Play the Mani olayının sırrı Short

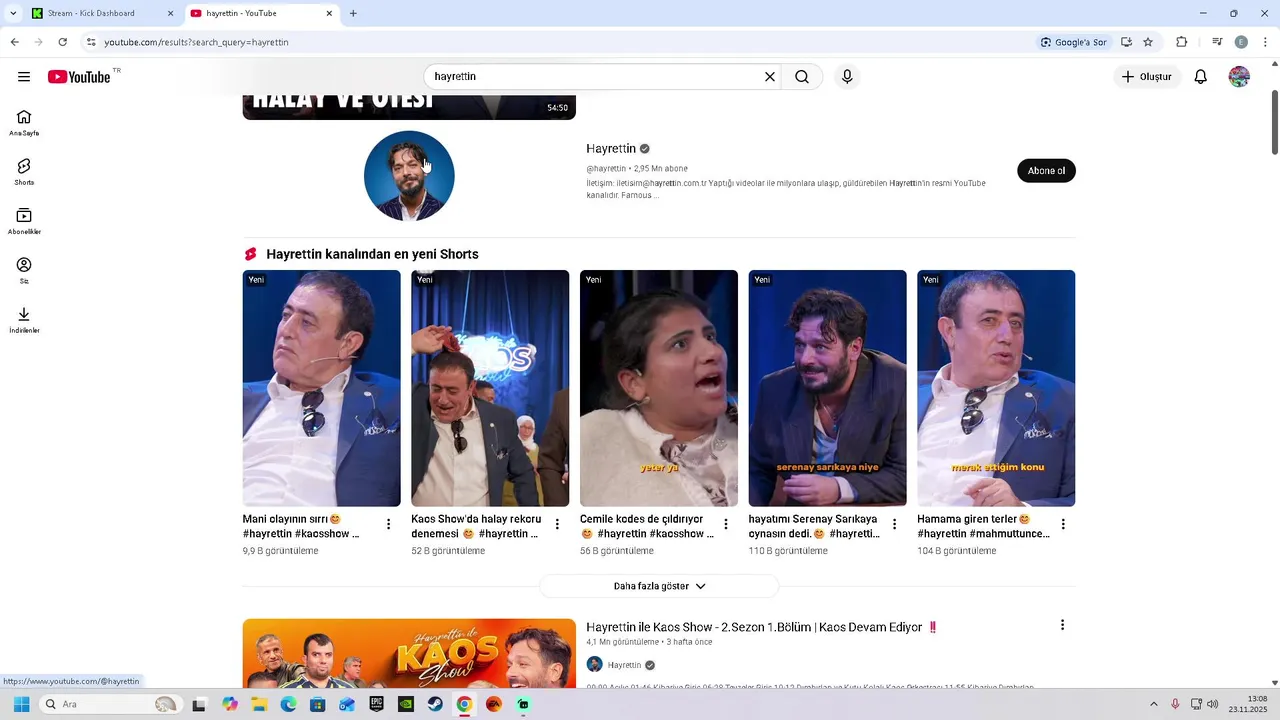[321, 388]
